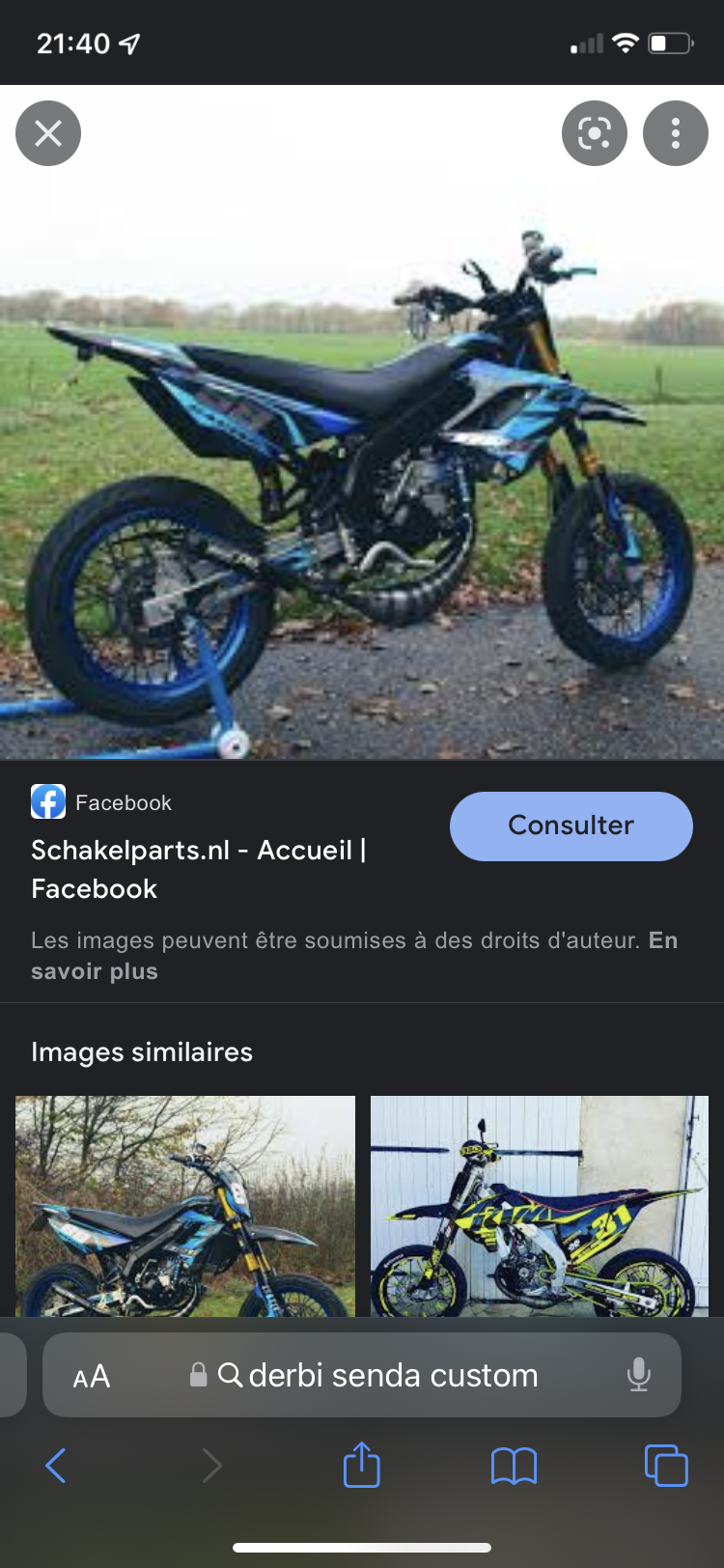Image resolution: width=724 pixels, height=1568 pixels.
Task: Open the three-dot overflow menu
Action: (676, 133)
